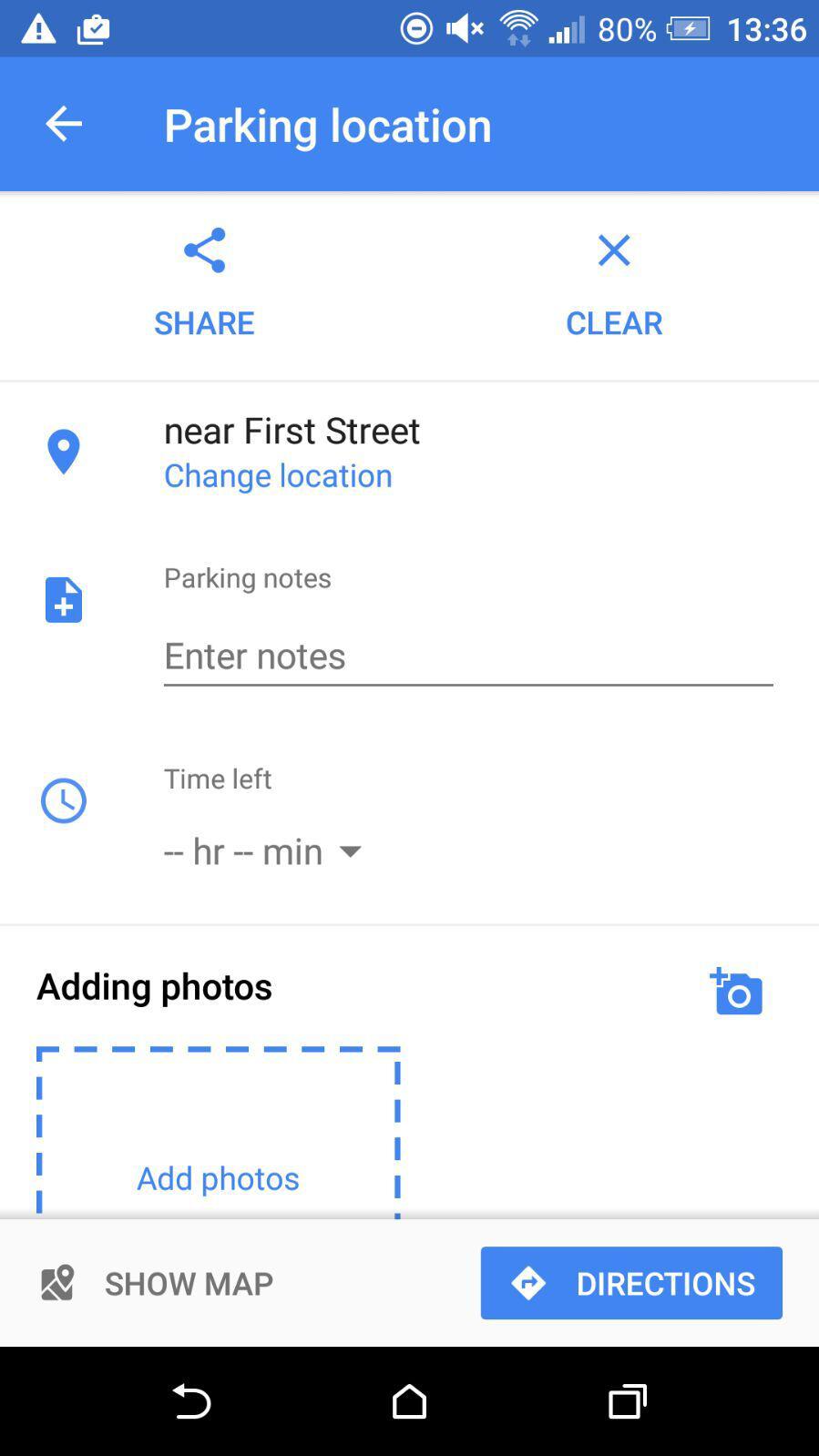The image size is (819, 1456).
Task: Open the Time left dropdown
Action: click(x=263, y=851)
